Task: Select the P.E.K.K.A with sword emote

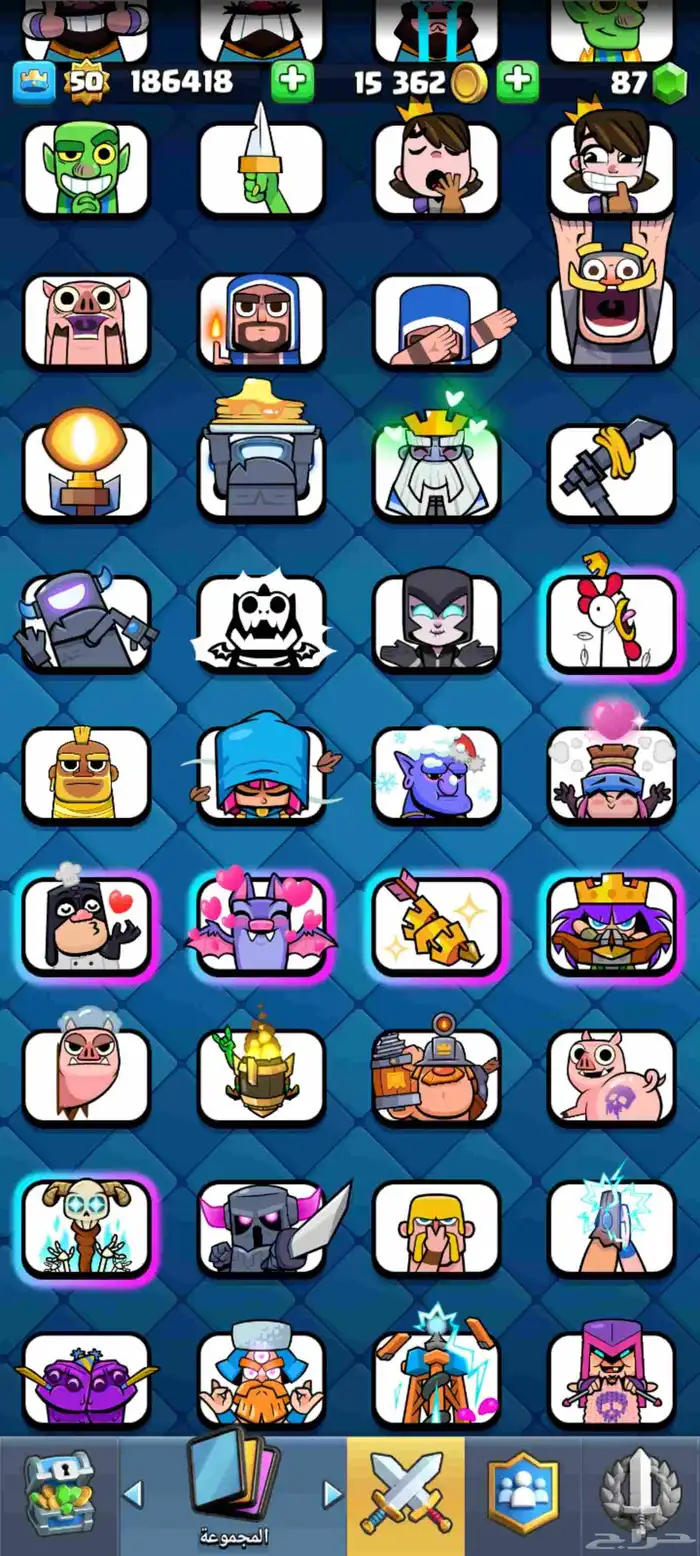Action: coord(261,1226)
